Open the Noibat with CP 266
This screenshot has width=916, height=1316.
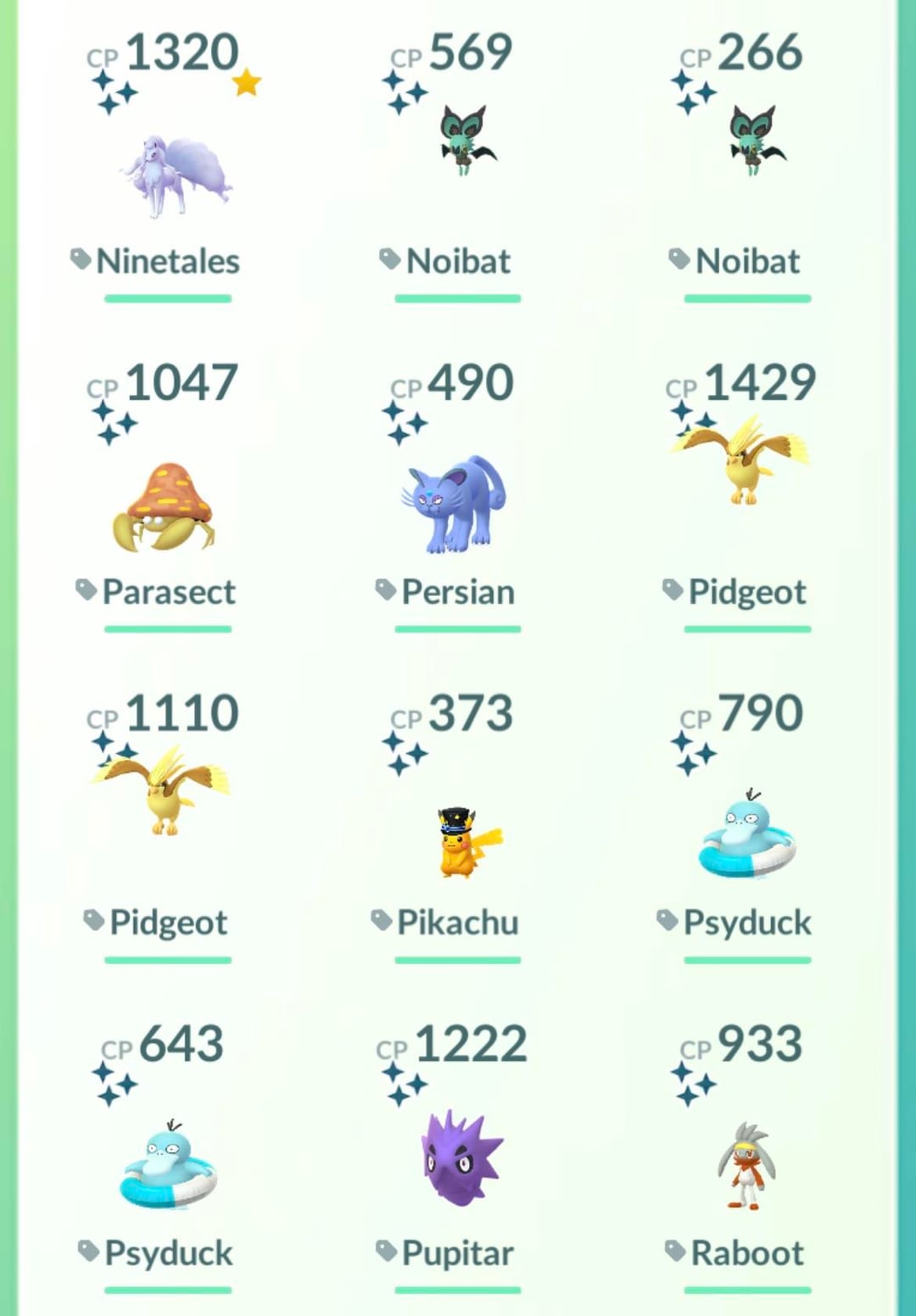pos(755,142)
